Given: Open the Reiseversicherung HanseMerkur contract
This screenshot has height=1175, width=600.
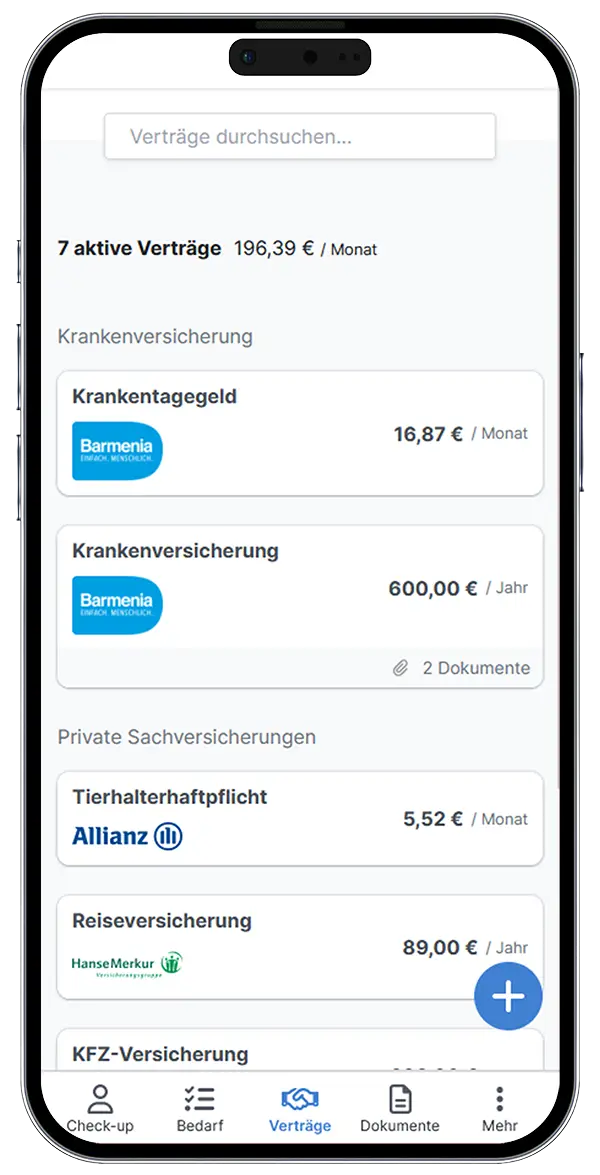Looking at the screenshot, I should 270,946.
